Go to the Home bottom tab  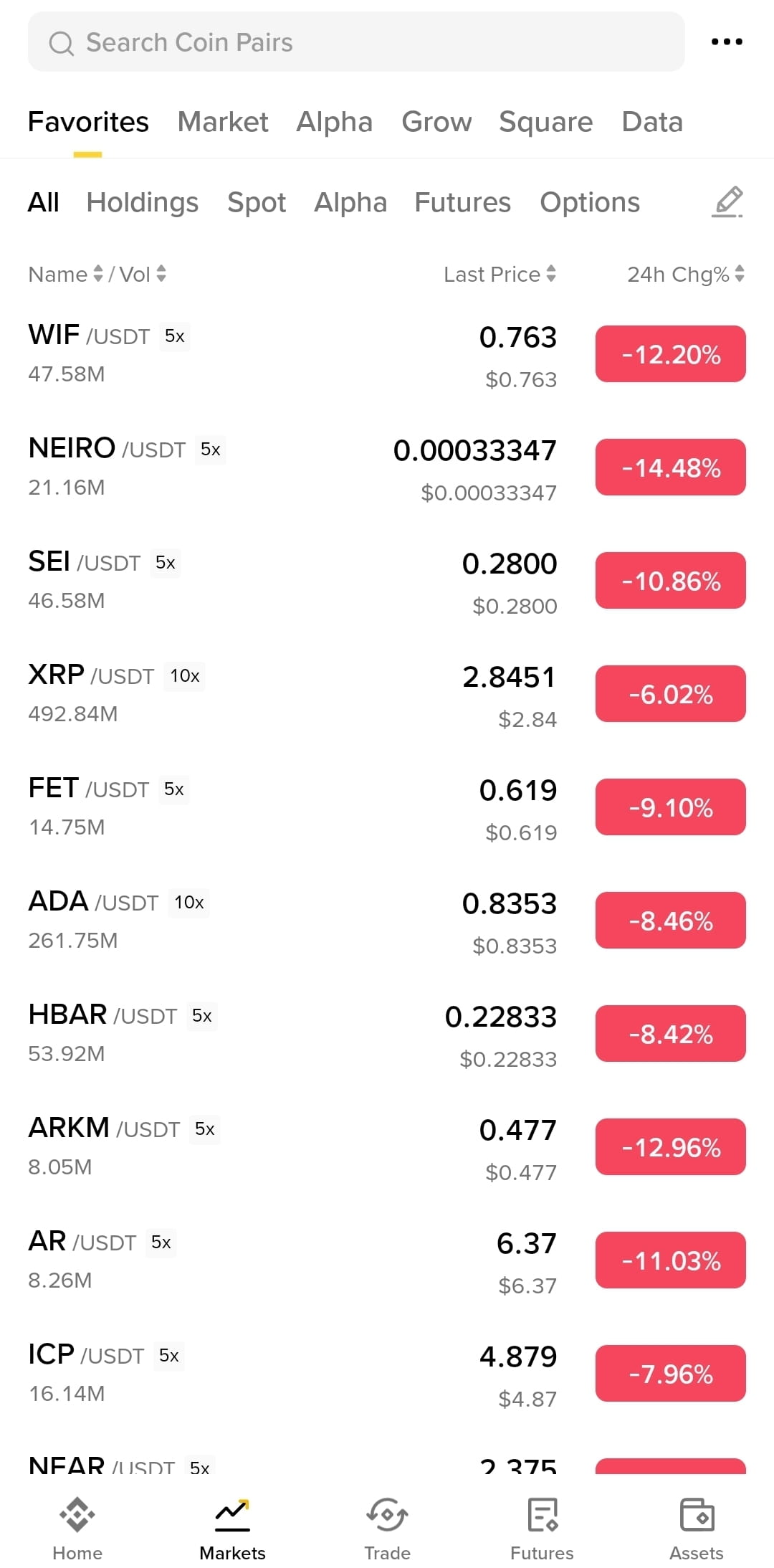(x=77, y=1529)
